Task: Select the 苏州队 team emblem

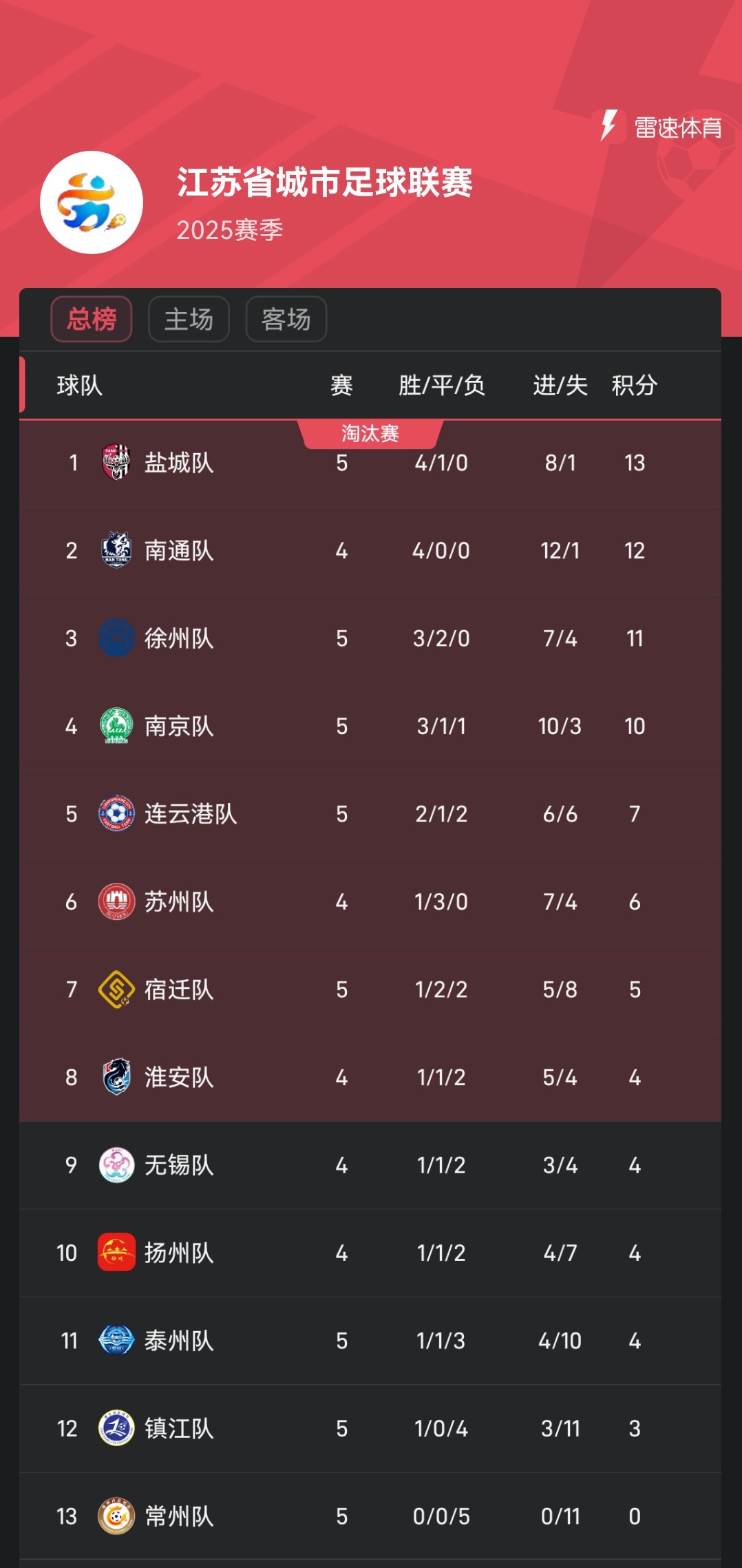Action: pyautogui.click(x=117, y=901)
